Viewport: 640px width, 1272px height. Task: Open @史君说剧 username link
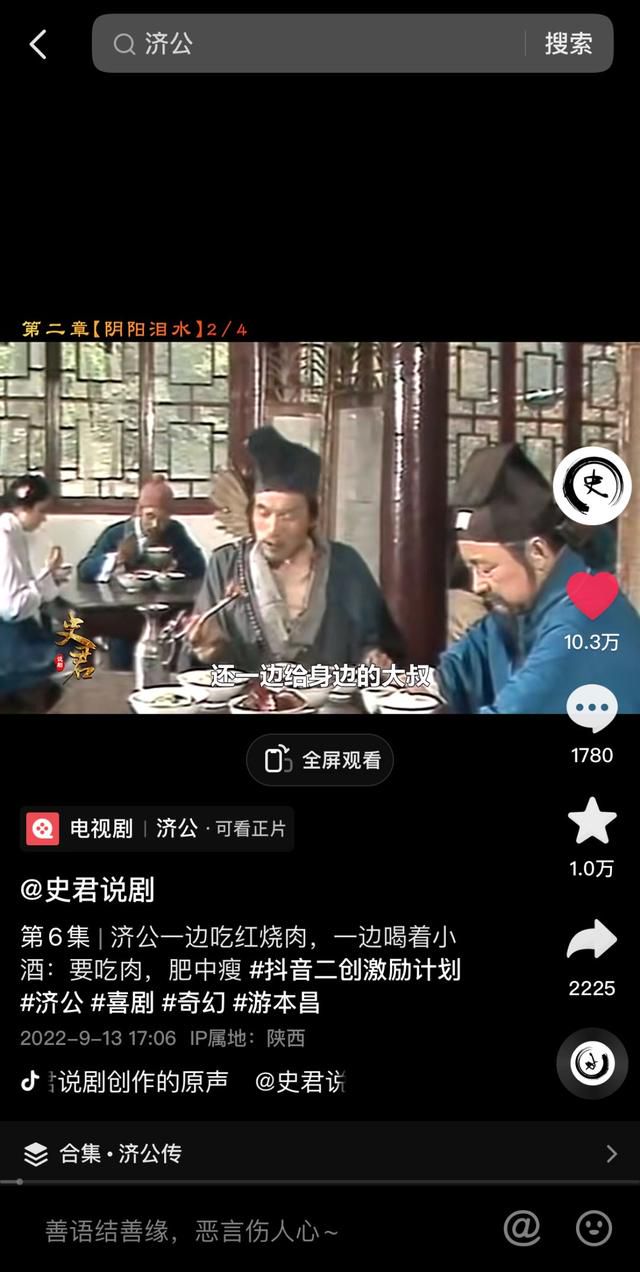pyautogui.click(x=88, y=890)
